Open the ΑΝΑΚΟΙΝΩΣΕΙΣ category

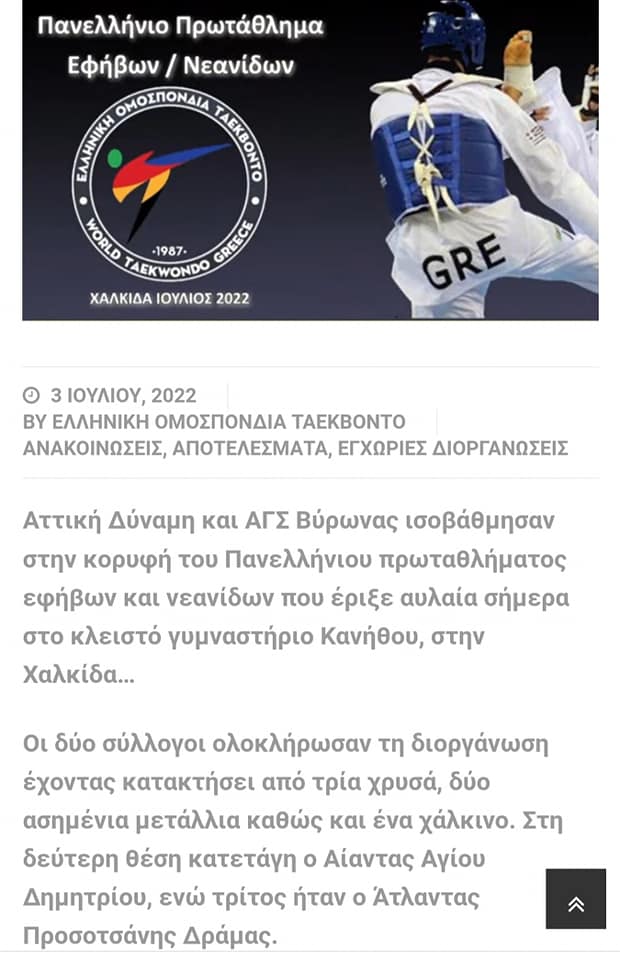pyautogui.click(x=91, y=449)
